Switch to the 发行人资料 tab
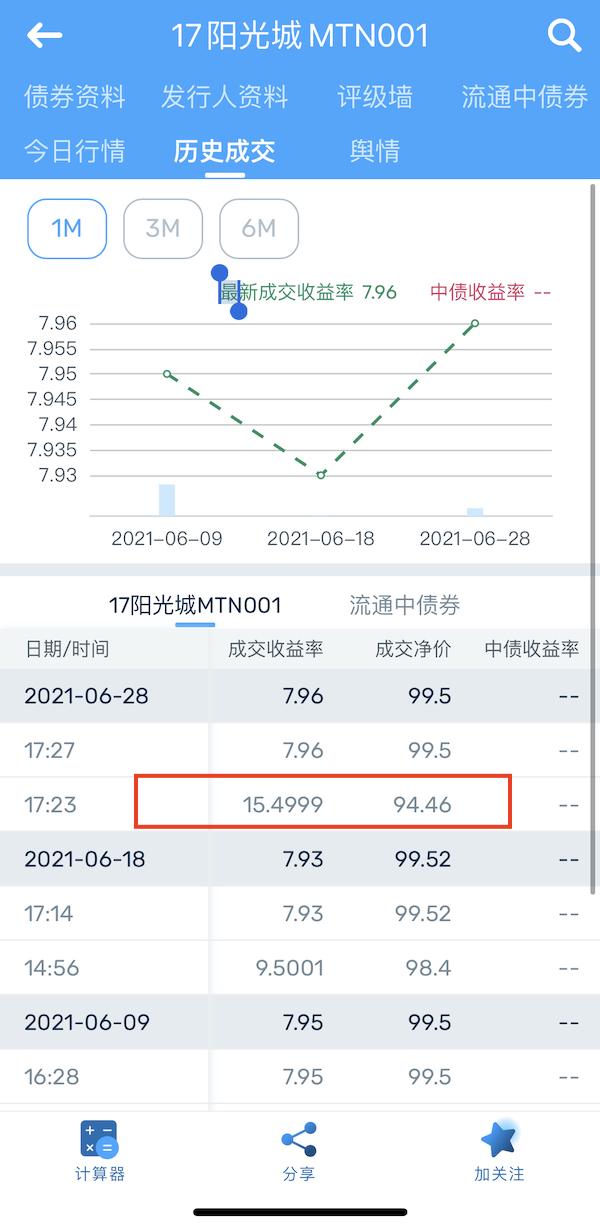The height and width of the screenshot is (1229, 600). pyautogui.click(x=225, y=97)
